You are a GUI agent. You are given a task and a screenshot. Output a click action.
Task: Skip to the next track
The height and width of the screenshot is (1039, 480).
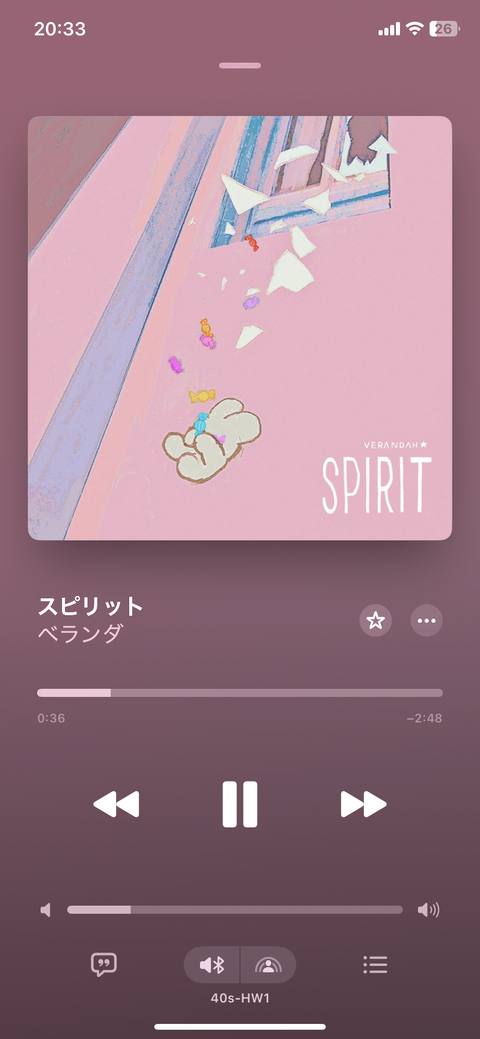[x=363, y=804]
